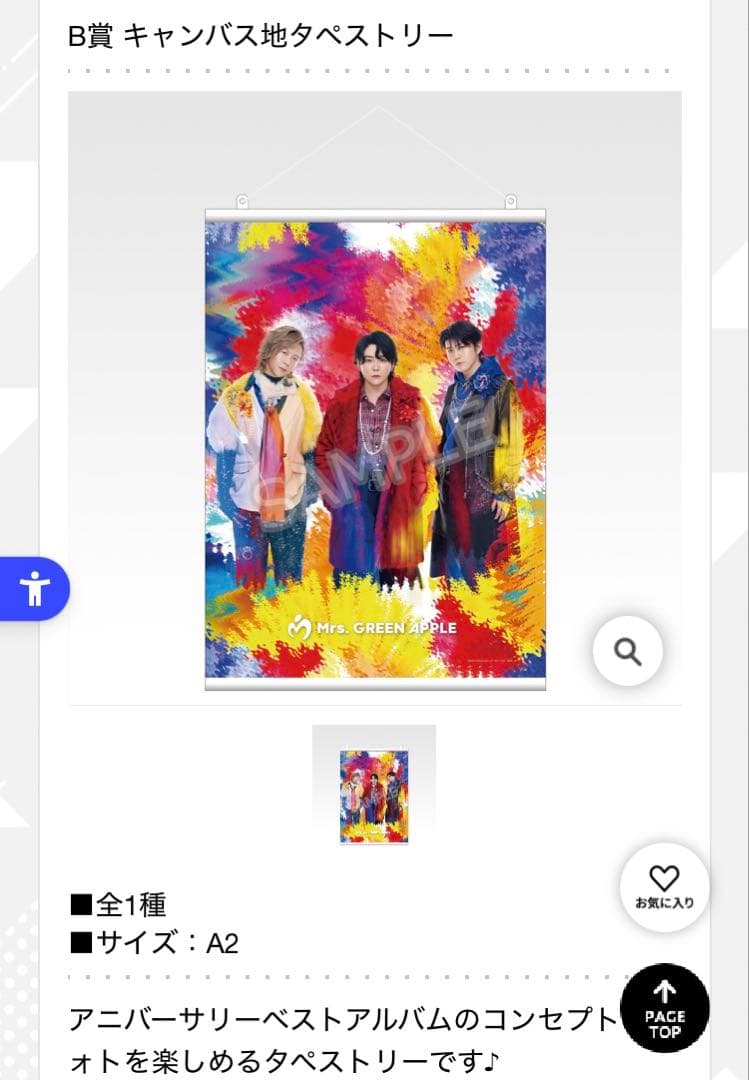Jump back up with PAGE TOP
The height and width of the screenshot is (1080, 749).
pyautogui.click(x=665, y=1008)
